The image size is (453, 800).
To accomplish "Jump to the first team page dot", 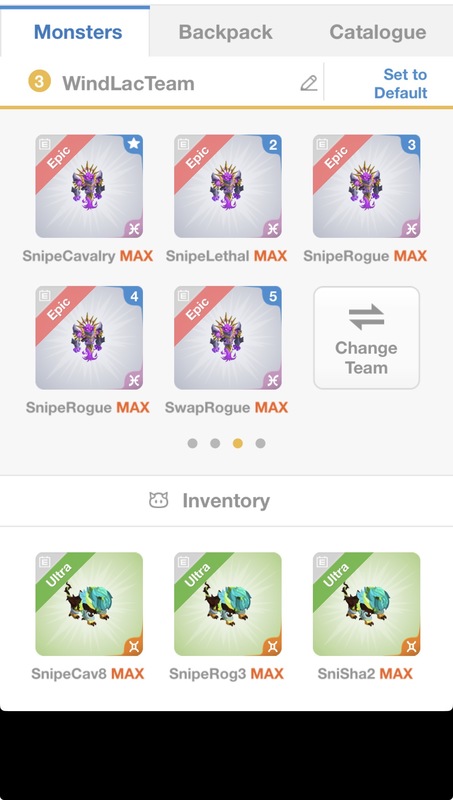I will click(192, 443).
